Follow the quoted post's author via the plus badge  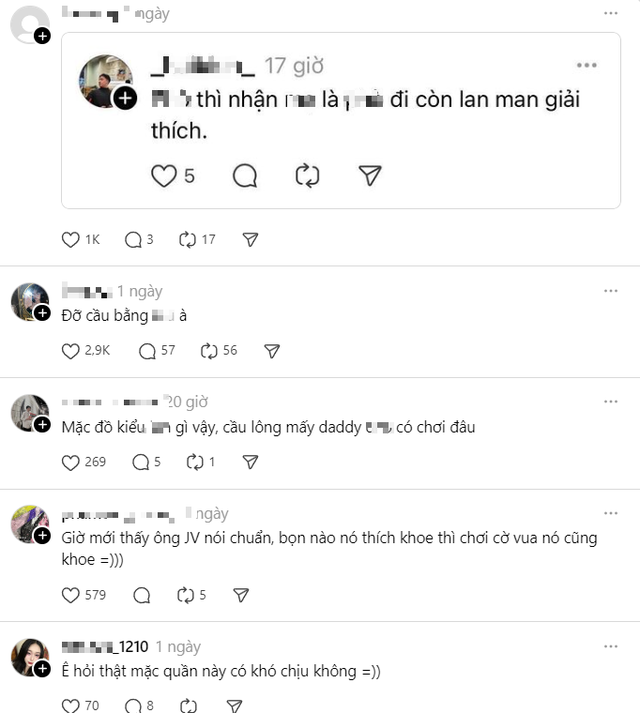point(125,97)
